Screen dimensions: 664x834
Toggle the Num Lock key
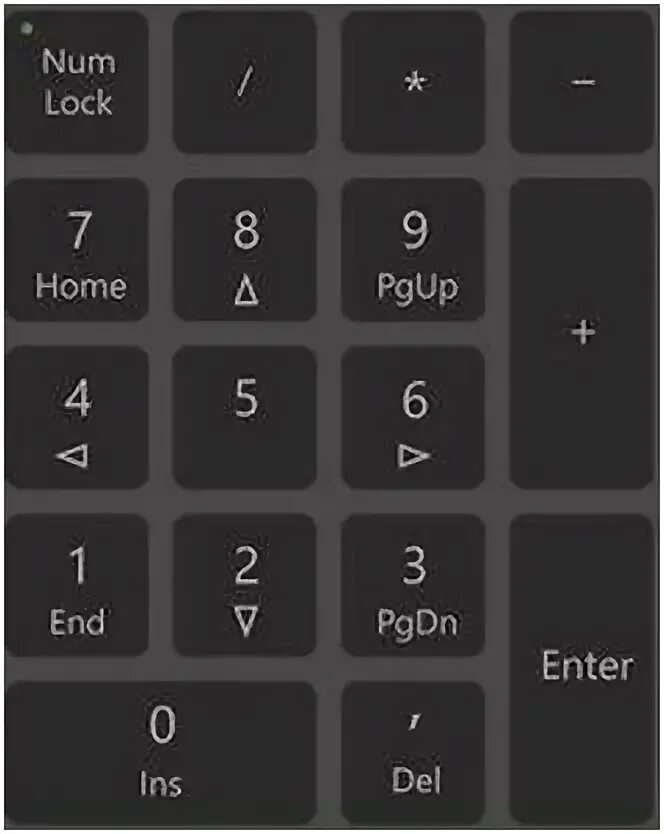click(77, 82)
